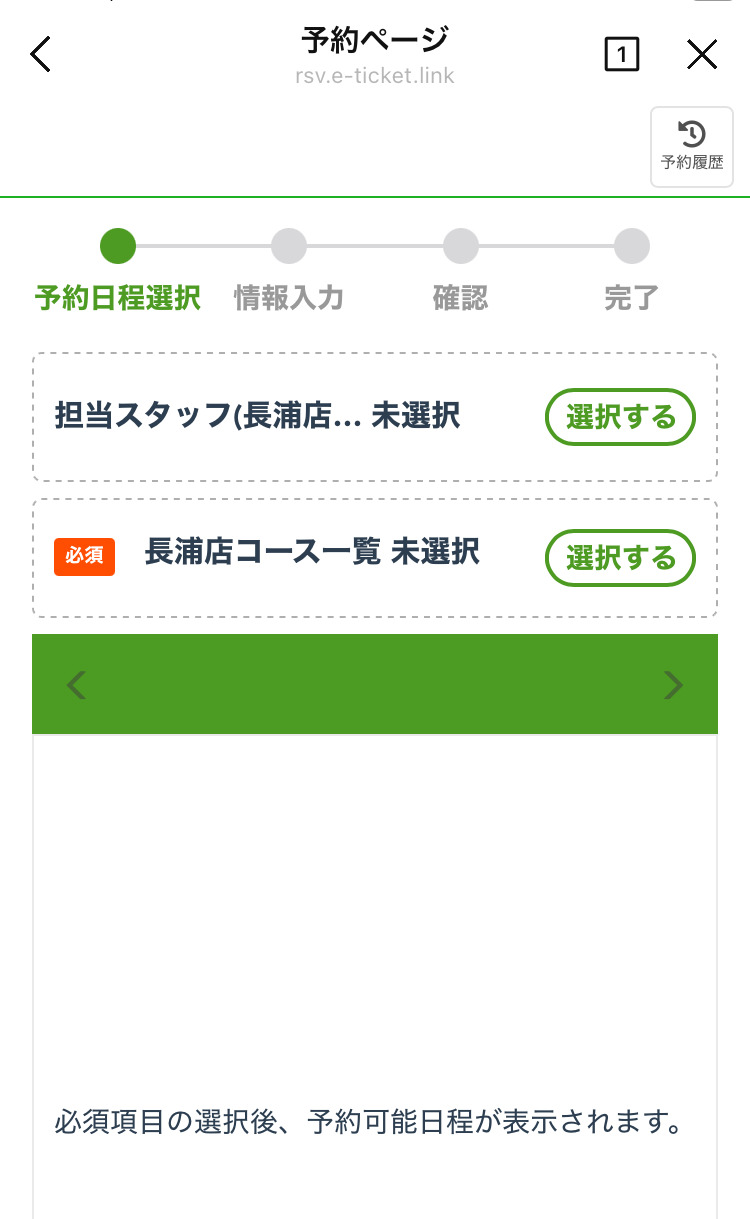750x1219 pixels.
Task: Open the tab count button
Action: point(622,55)
